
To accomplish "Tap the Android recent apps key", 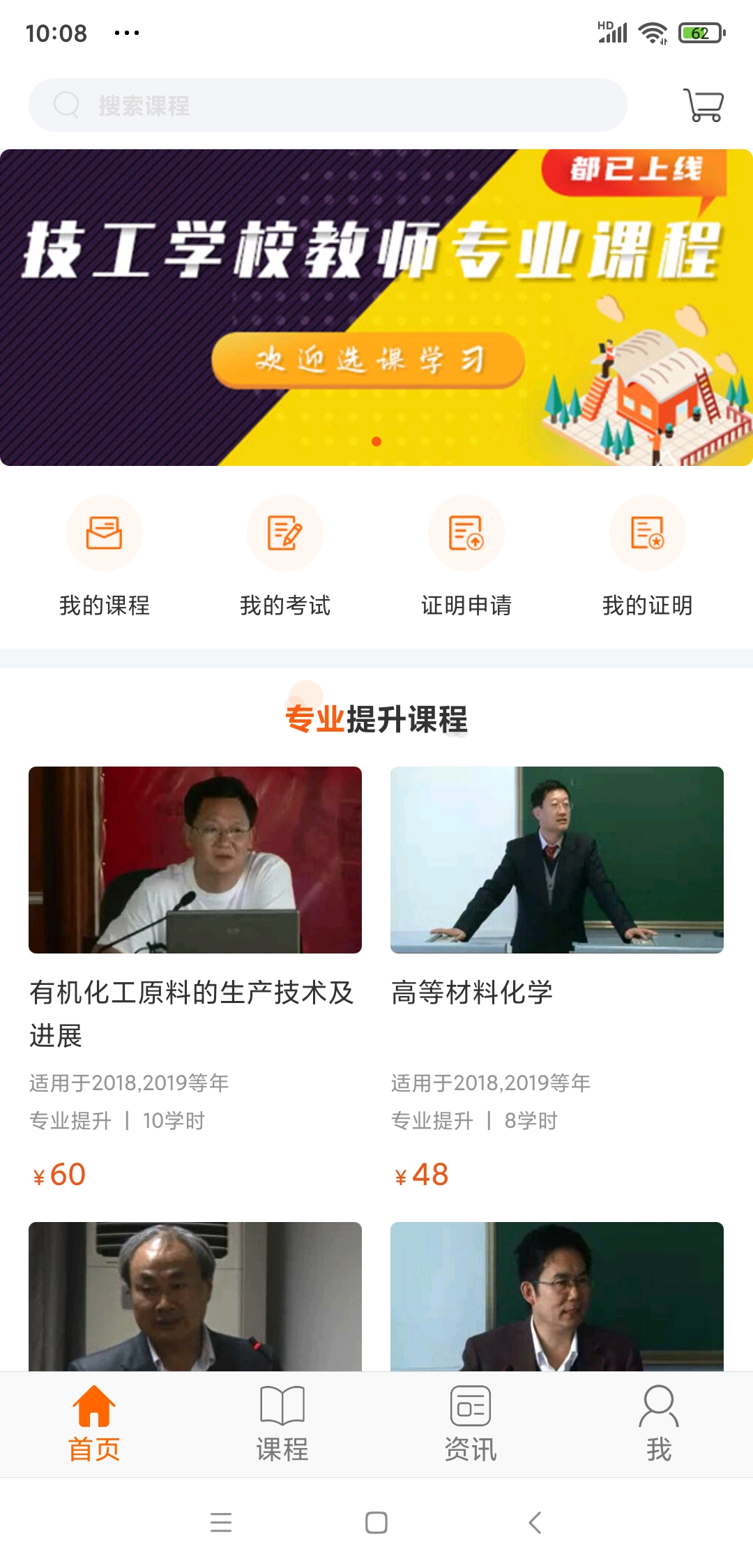I will click(x=221, y=1523).
